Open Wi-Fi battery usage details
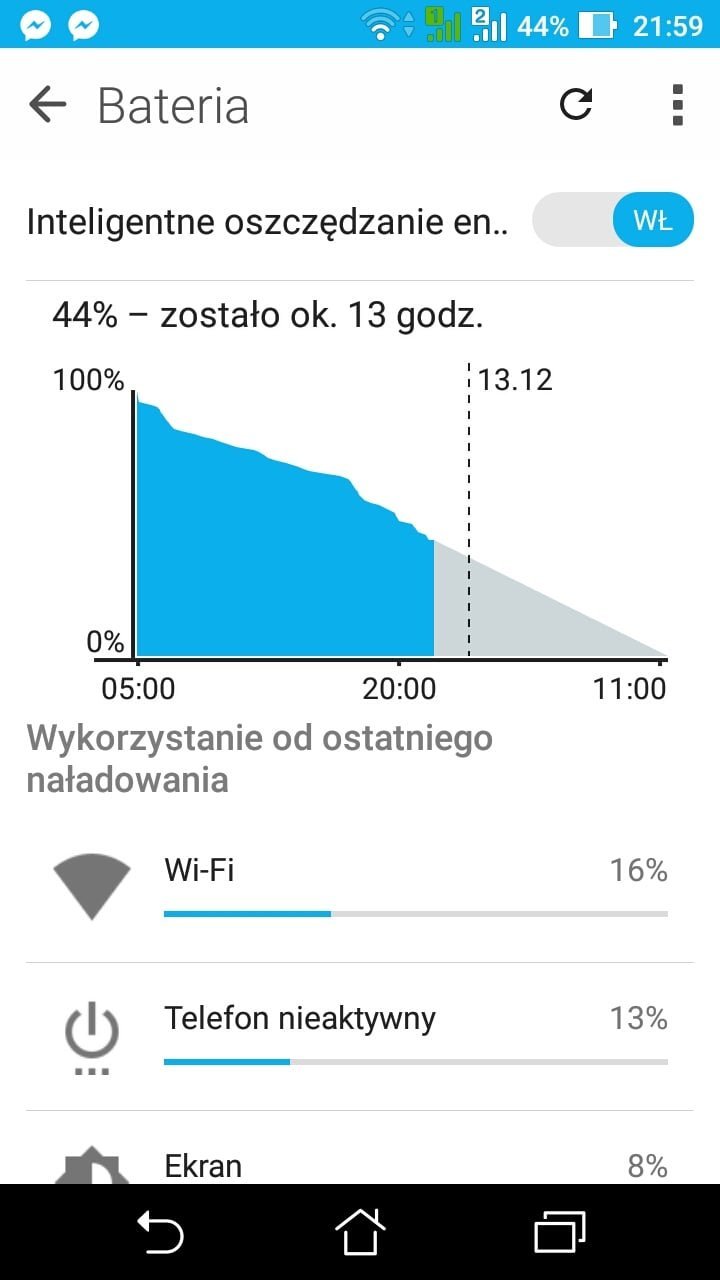Viewport: 720px width, 1280px height. coord(360,888)
